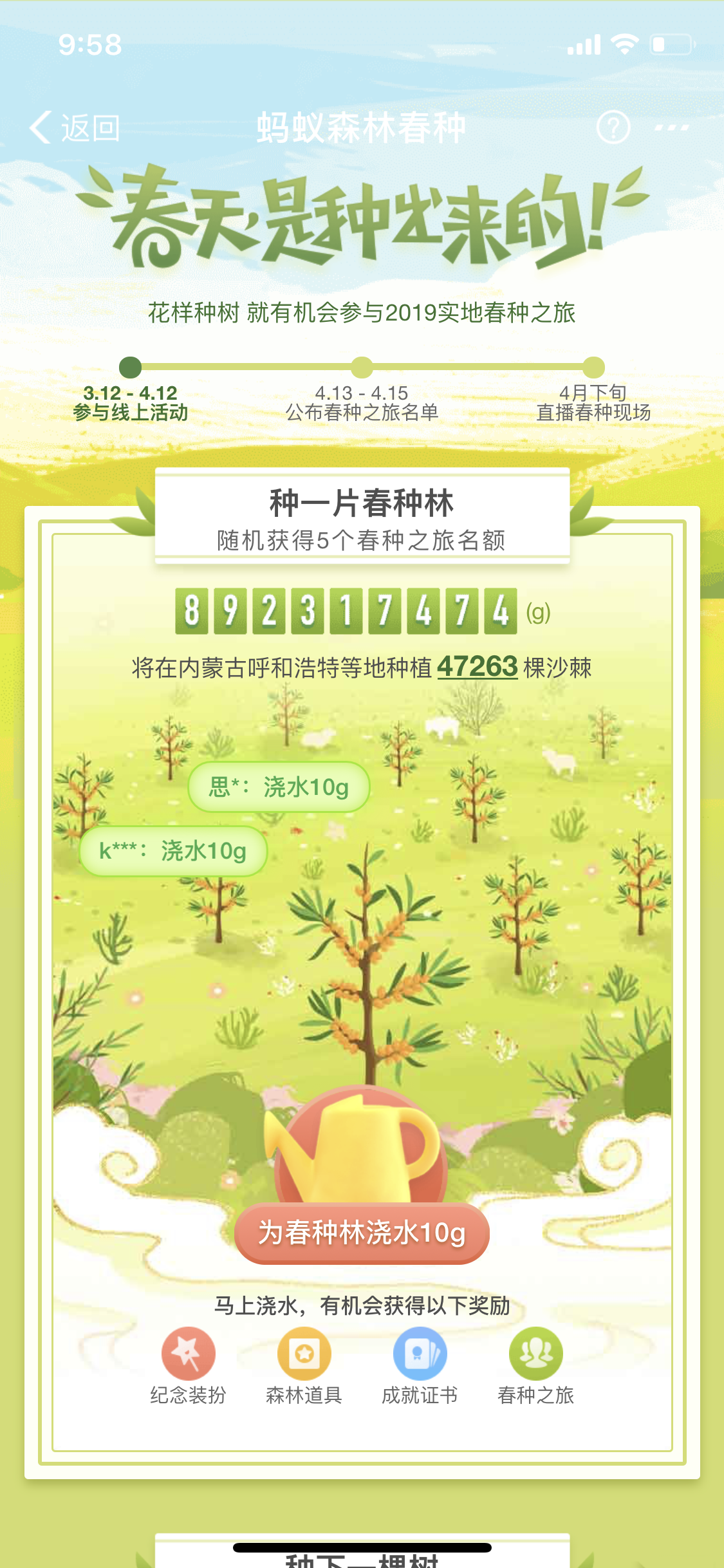
Task: Open the three-dot overflow menu
Action: (671, 127)
